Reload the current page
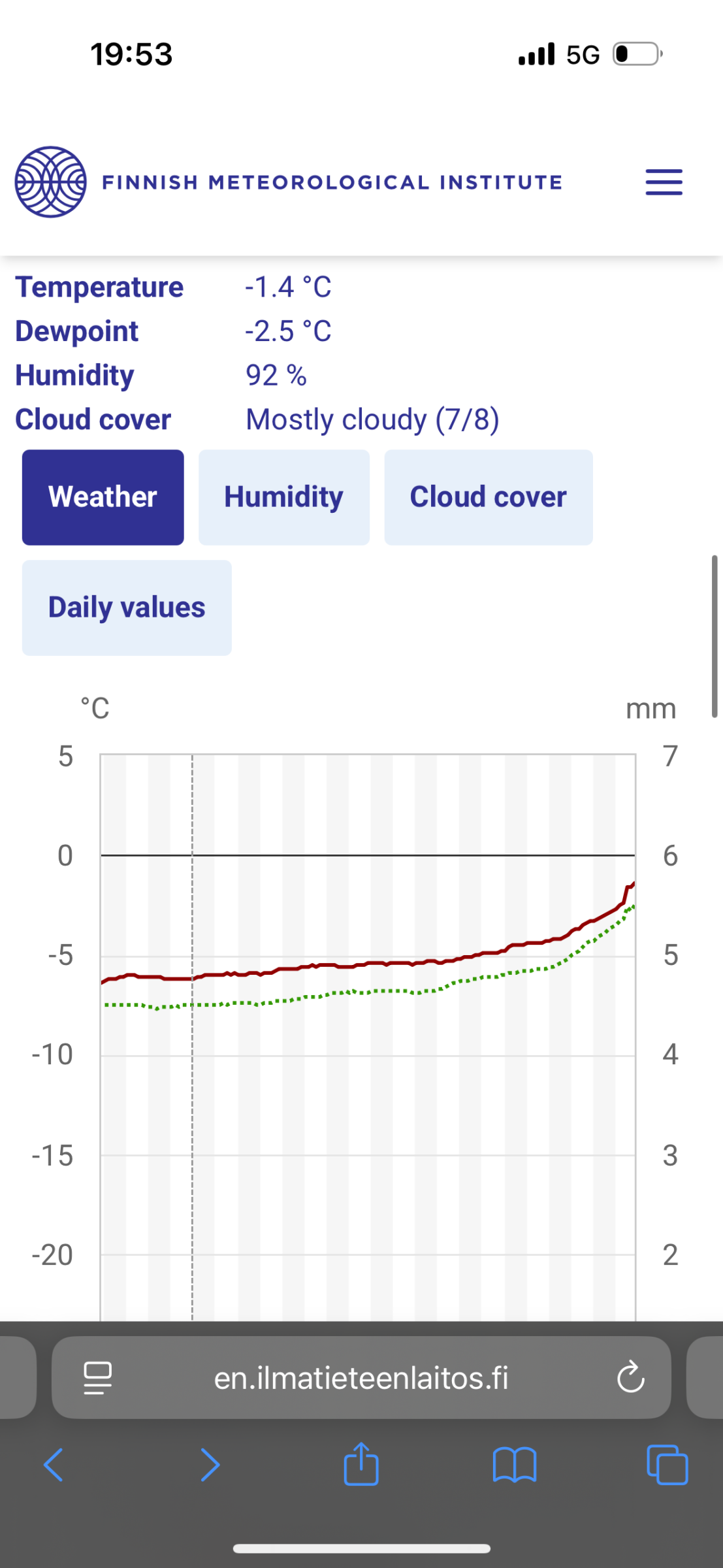Screen dimensions: 723x1568 point(630,1377)
